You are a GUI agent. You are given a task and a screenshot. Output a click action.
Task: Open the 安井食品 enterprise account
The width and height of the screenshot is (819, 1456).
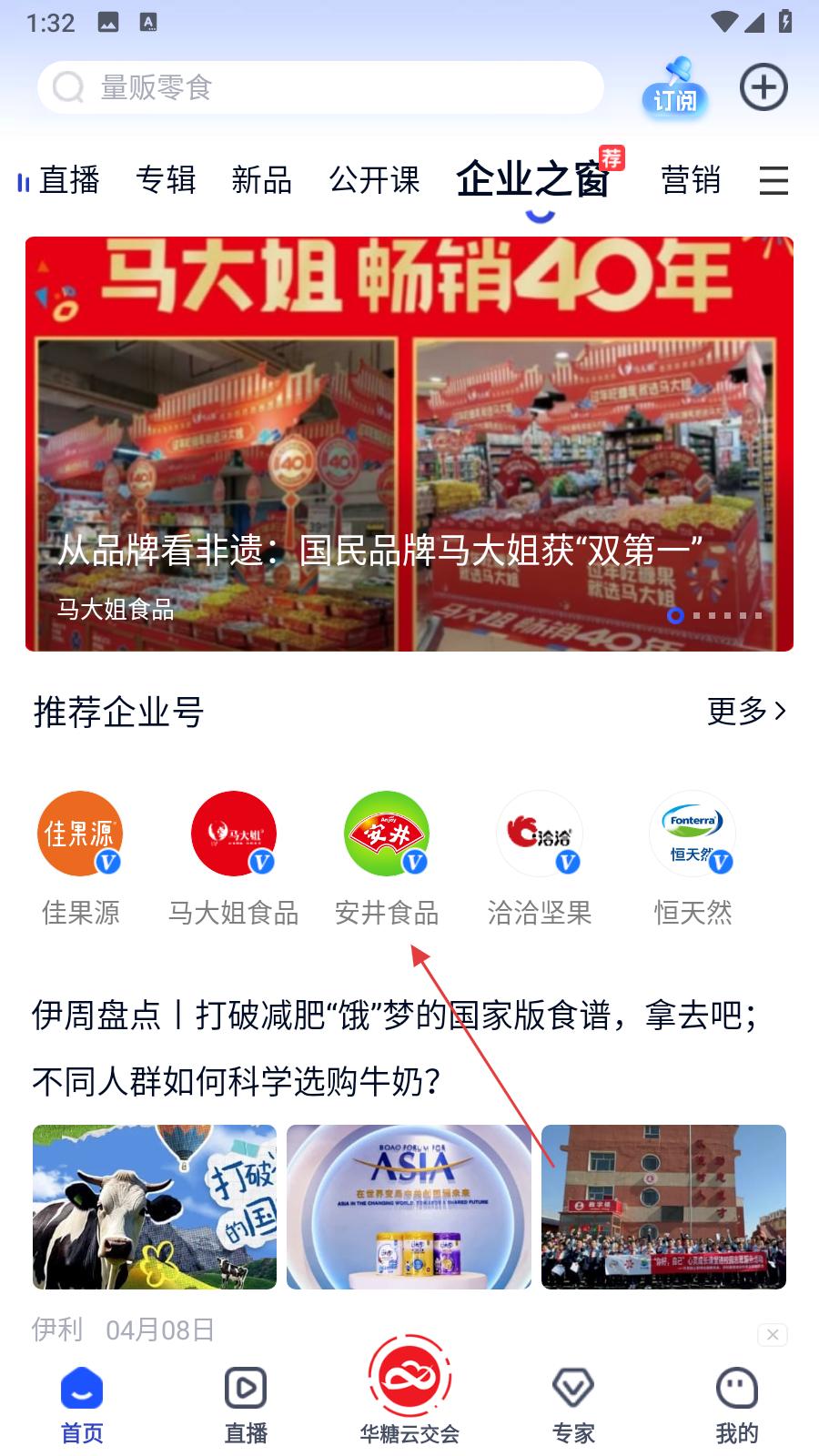click(x=387, y=834)
